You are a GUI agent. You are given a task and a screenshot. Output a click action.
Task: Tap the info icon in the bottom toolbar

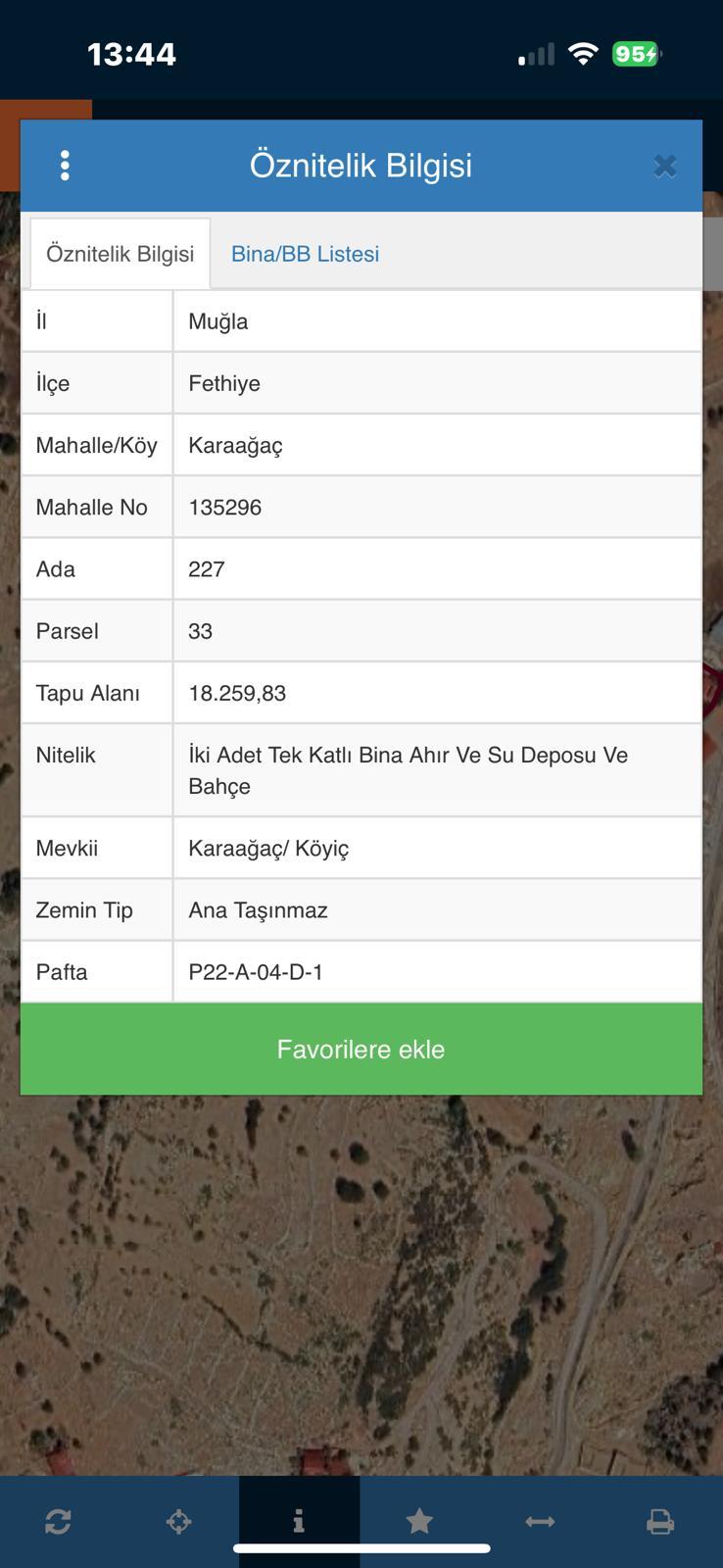(x=299, y=1521)
